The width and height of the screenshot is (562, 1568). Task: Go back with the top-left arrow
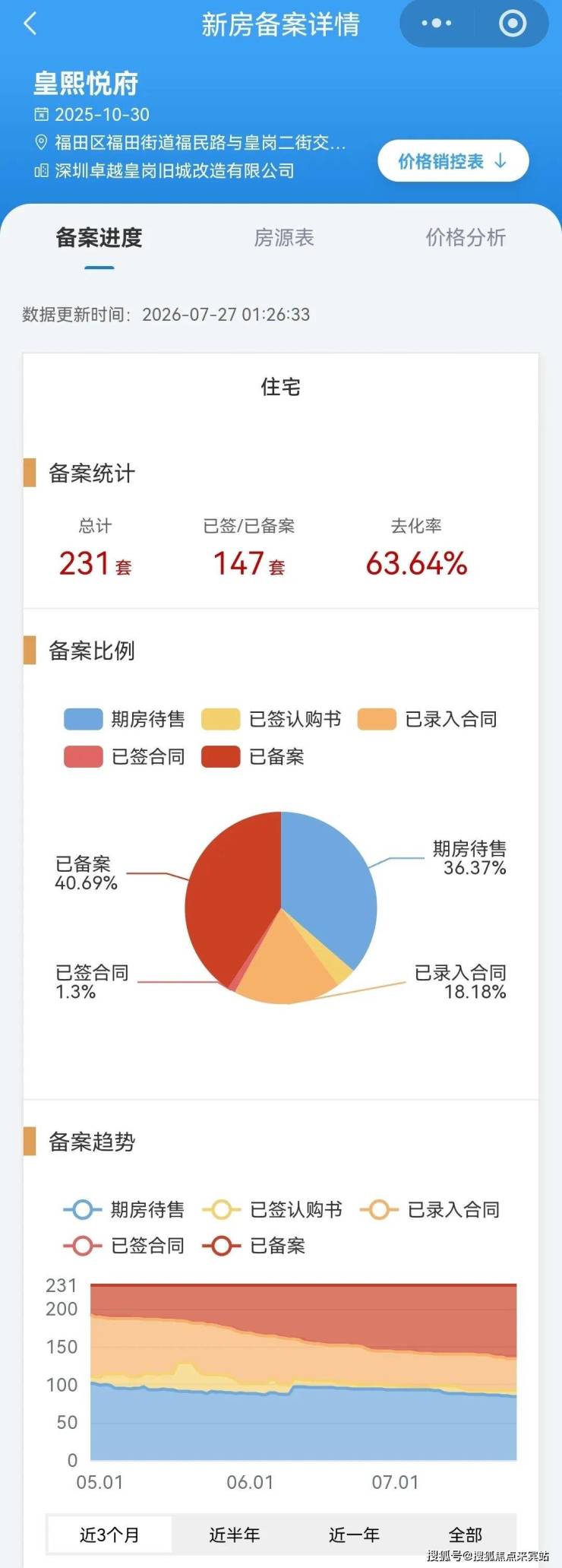pos(30,24)
